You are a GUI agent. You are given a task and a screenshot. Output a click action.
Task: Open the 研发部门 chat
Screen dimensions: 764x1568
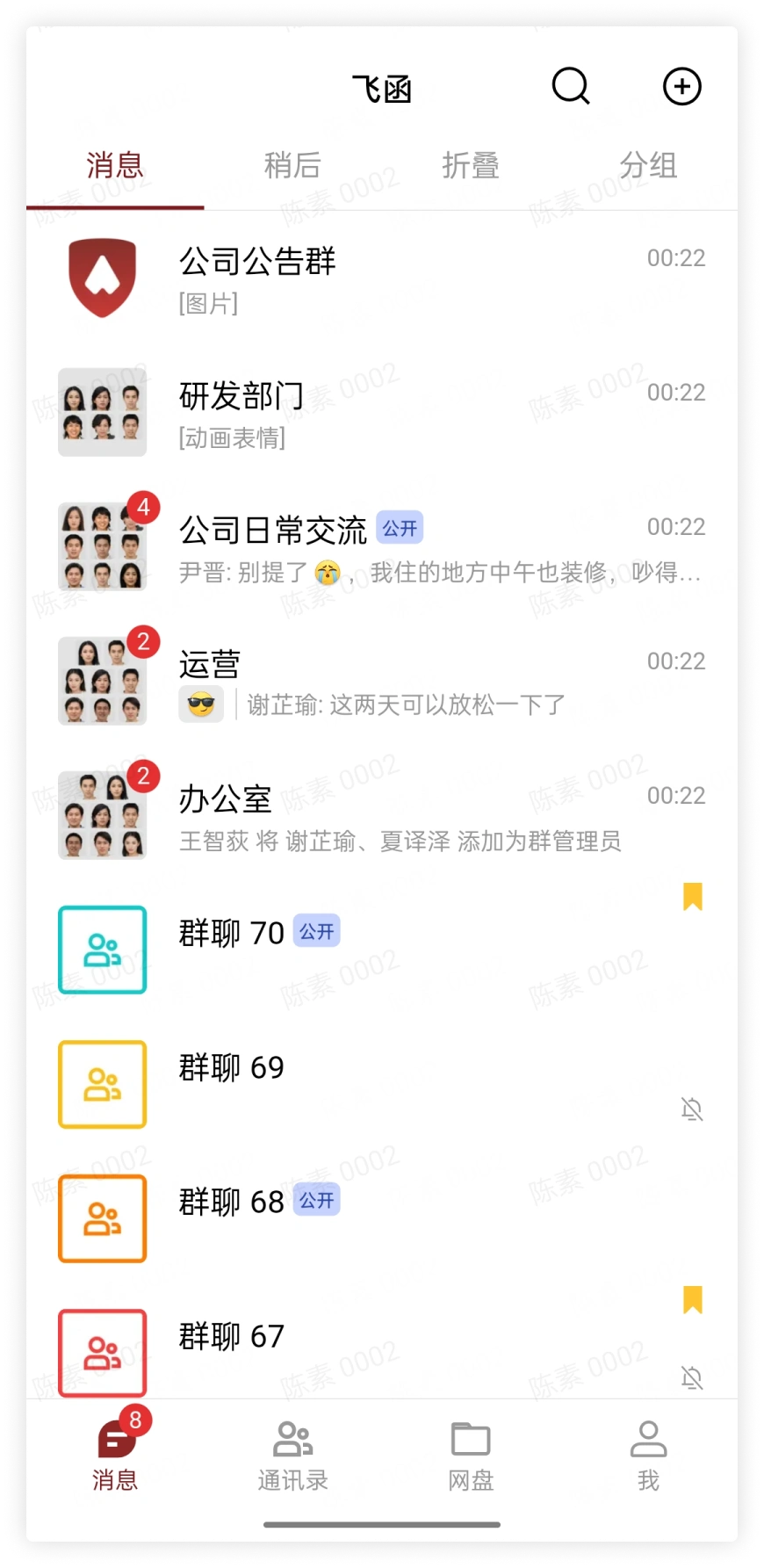point(381,413)
